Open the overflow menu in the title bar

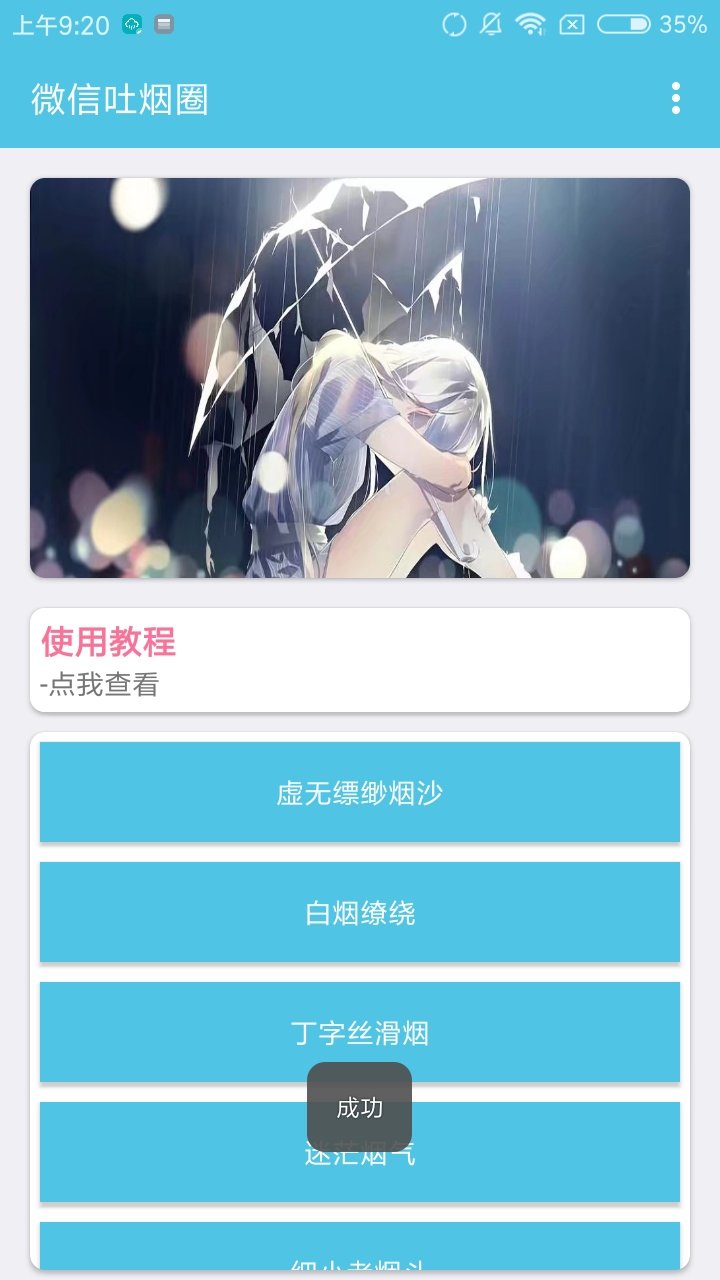(673, 100)
